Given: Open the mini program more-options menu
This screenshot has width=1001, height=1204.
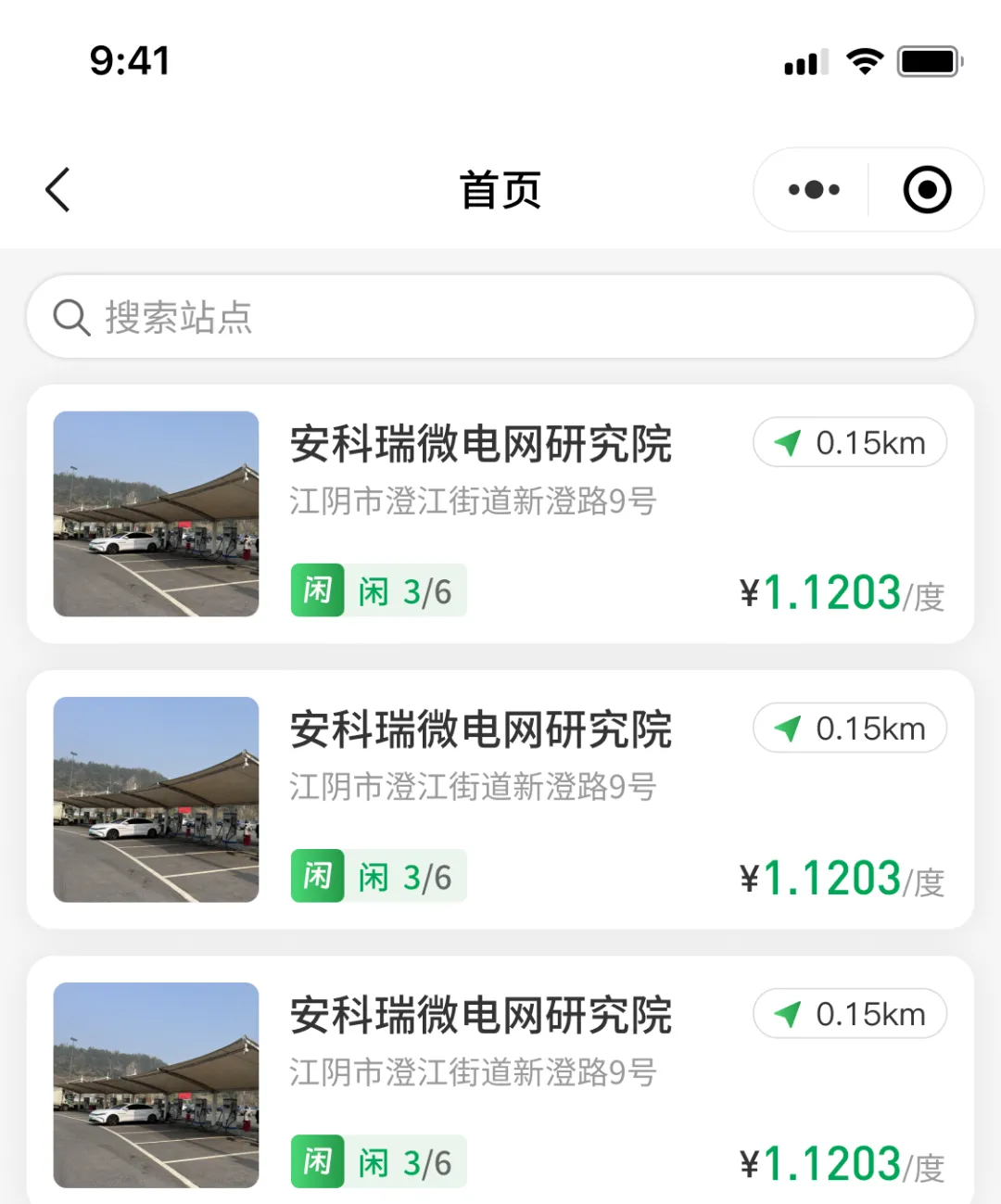Looking at the screenshot, I should pyautogui.click(x=814, y=190).
